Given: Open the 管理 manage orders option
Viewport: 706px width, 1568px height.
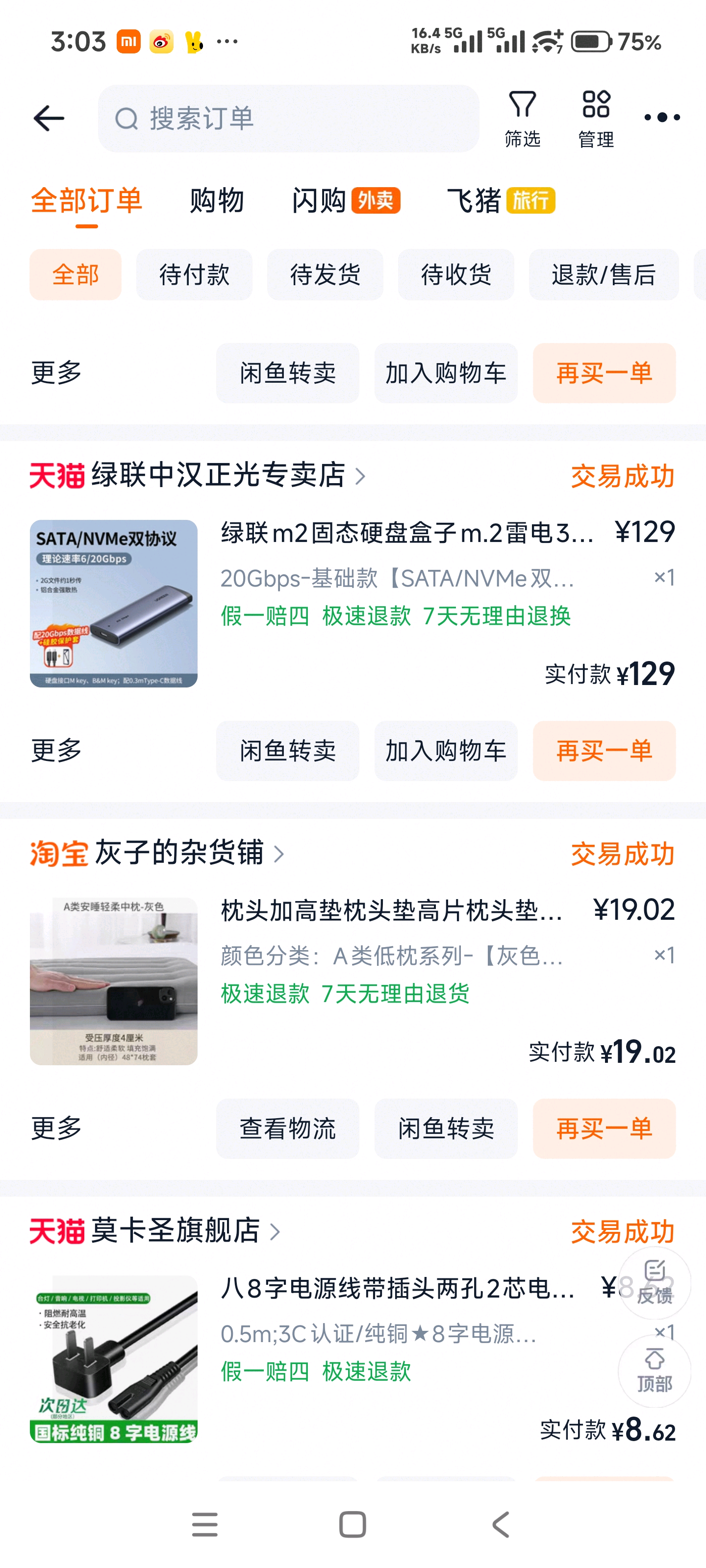Looking at the screenshot, I should (595, 119).
